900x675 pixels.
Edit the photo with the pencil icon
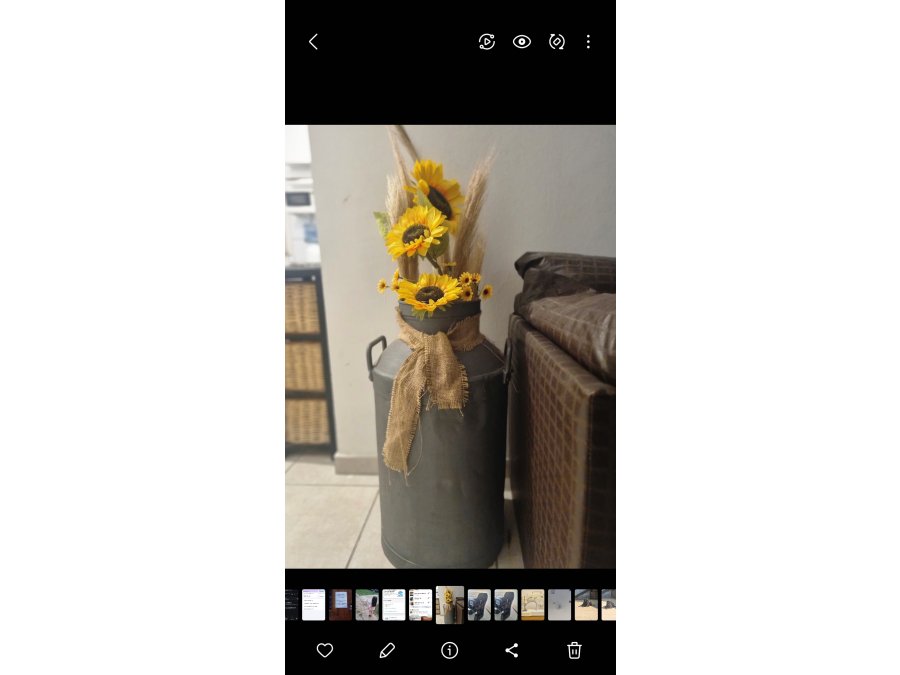387,650
